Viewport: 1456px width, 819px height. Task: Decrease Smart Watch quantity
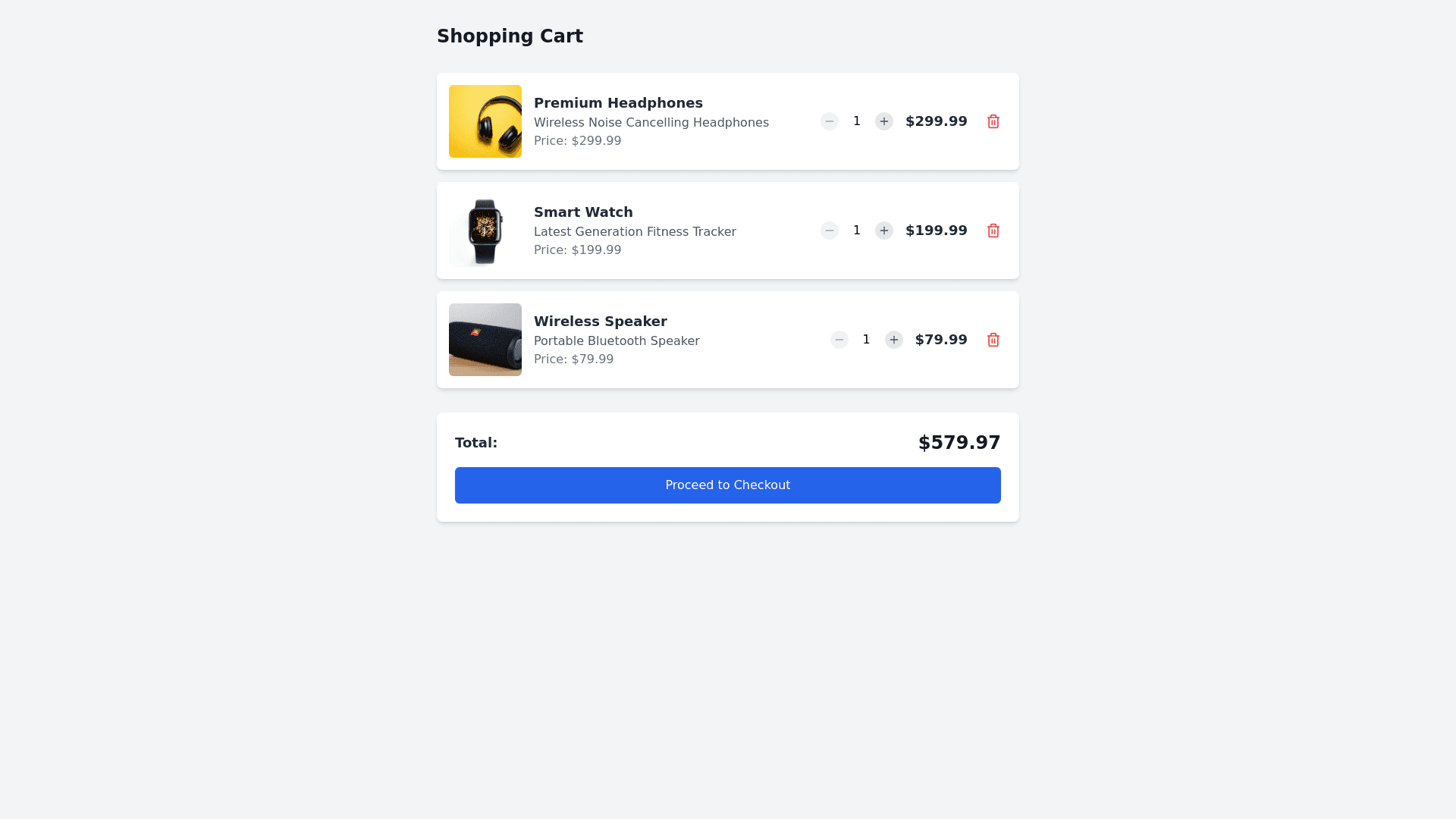point(830,231)
